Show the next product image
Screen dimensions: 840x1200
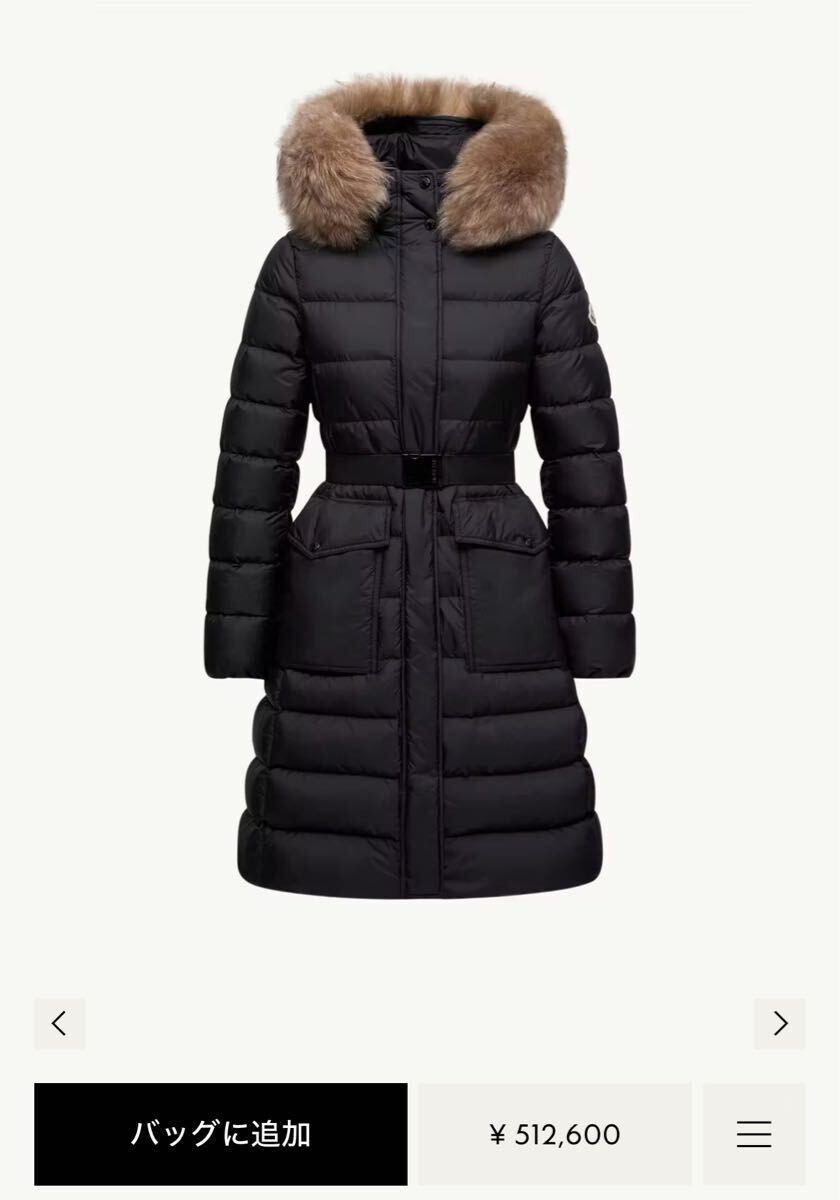(780, 1023)
